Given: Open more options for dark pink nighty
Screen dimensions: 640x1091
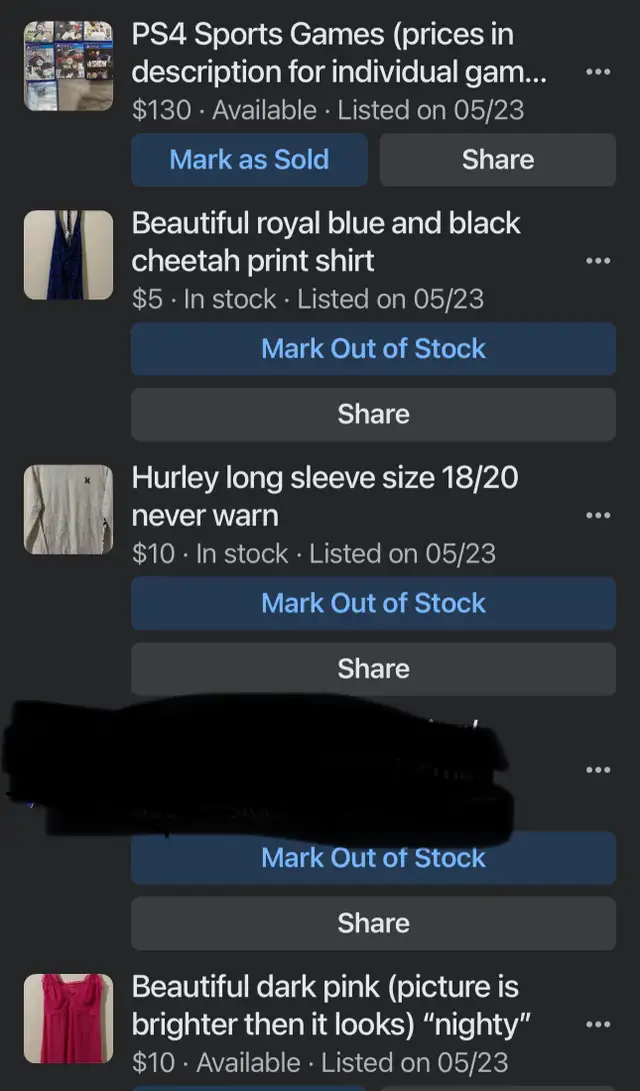Looking at the screenshot, I should click(597, 1024).
